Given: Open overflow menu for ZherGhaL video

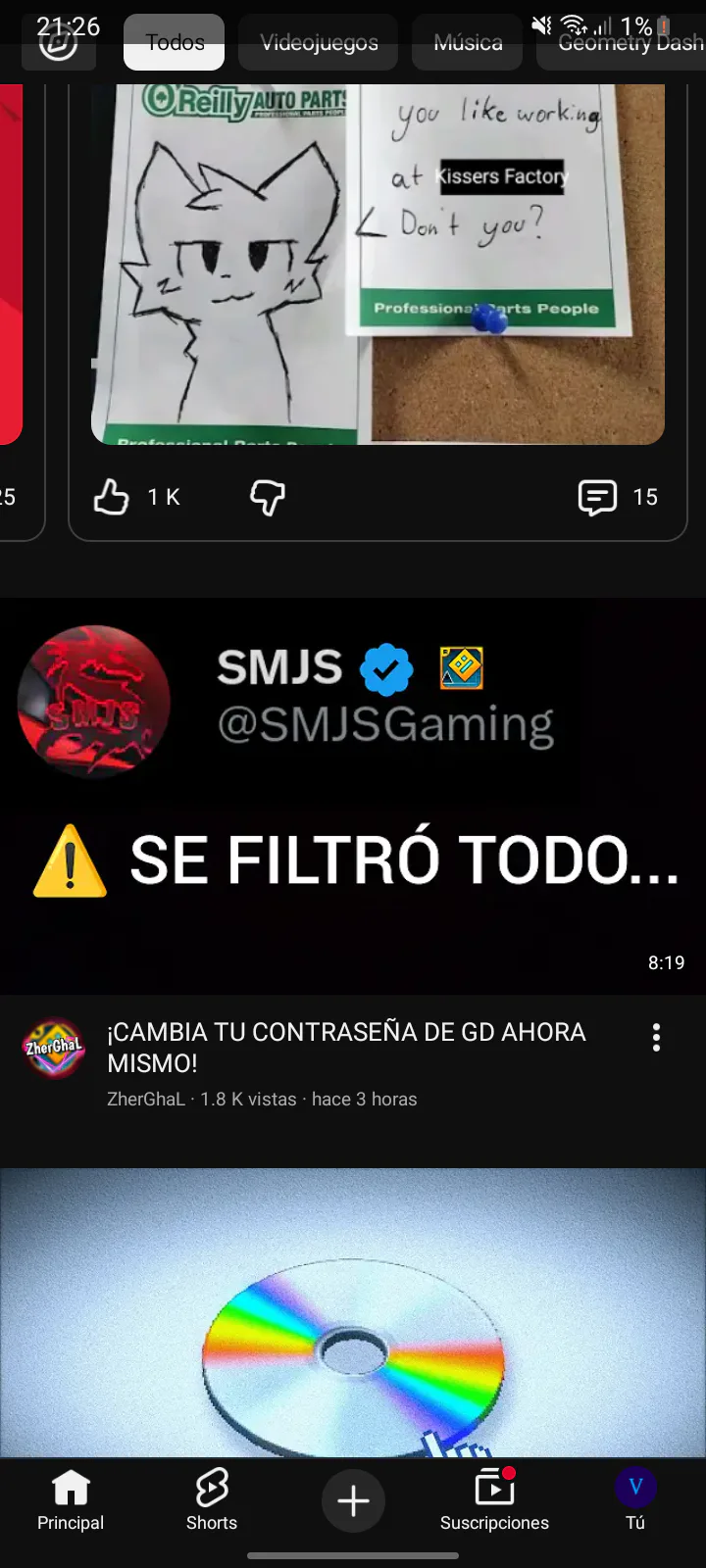Looking at the screenshot, I should pyautogui.click(x=656, y=1038).
